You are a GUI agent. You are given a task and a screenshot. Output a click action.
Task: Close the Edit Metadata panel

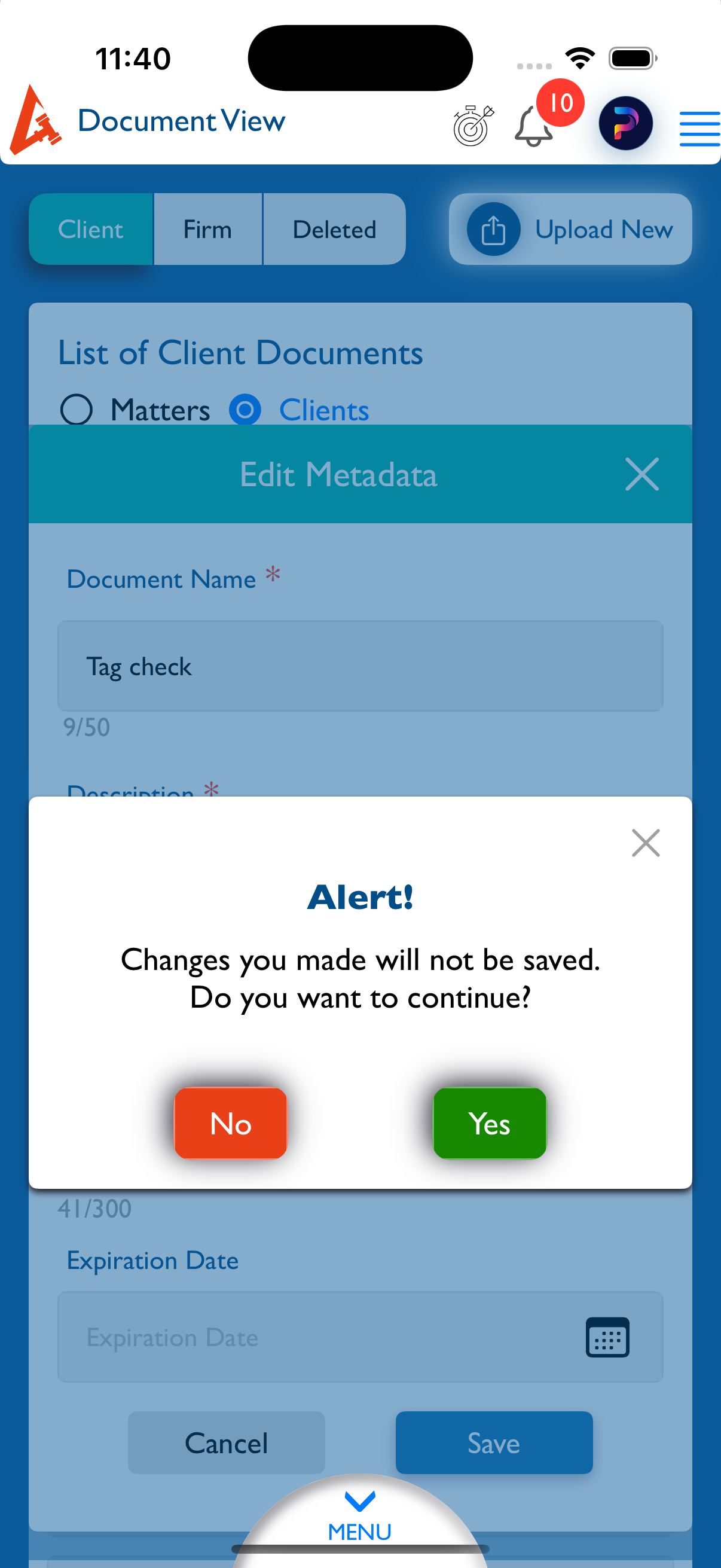[x=641, y=474]
